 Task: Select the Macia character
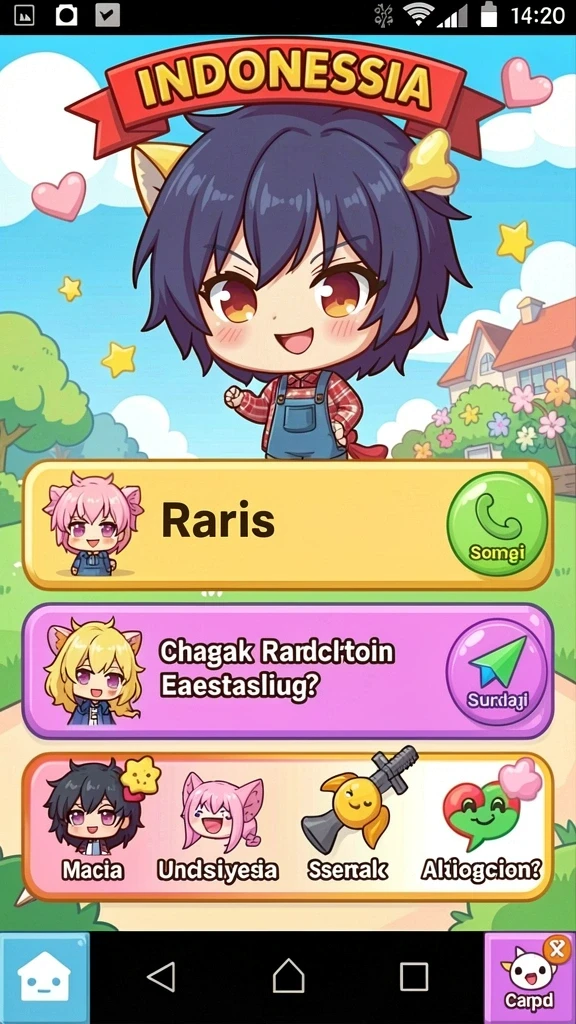click(x=93, y=820)
